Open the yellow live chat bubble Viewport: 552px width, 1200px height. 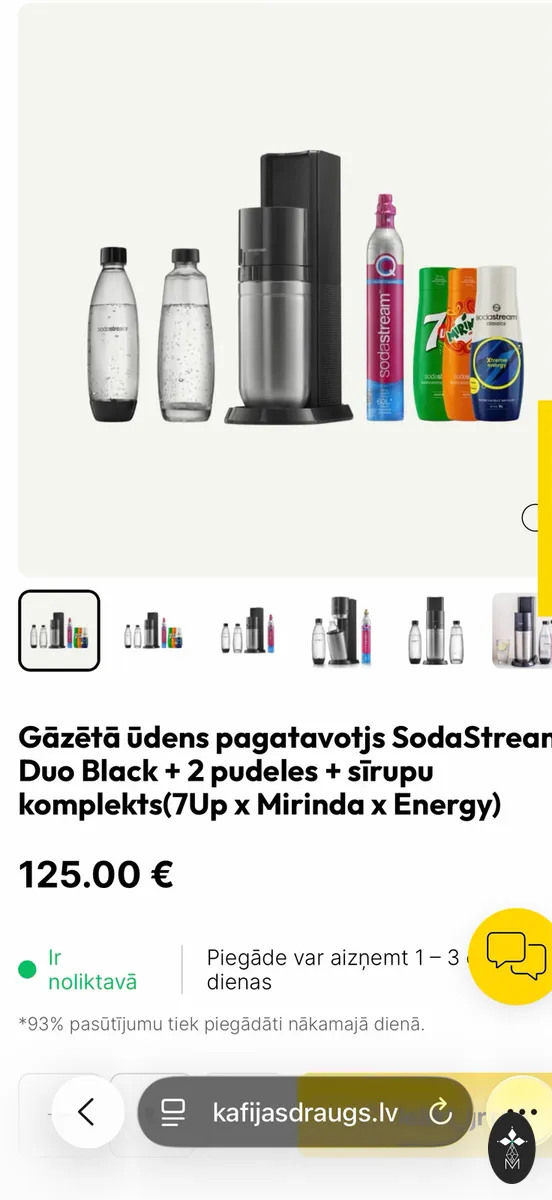514,956
